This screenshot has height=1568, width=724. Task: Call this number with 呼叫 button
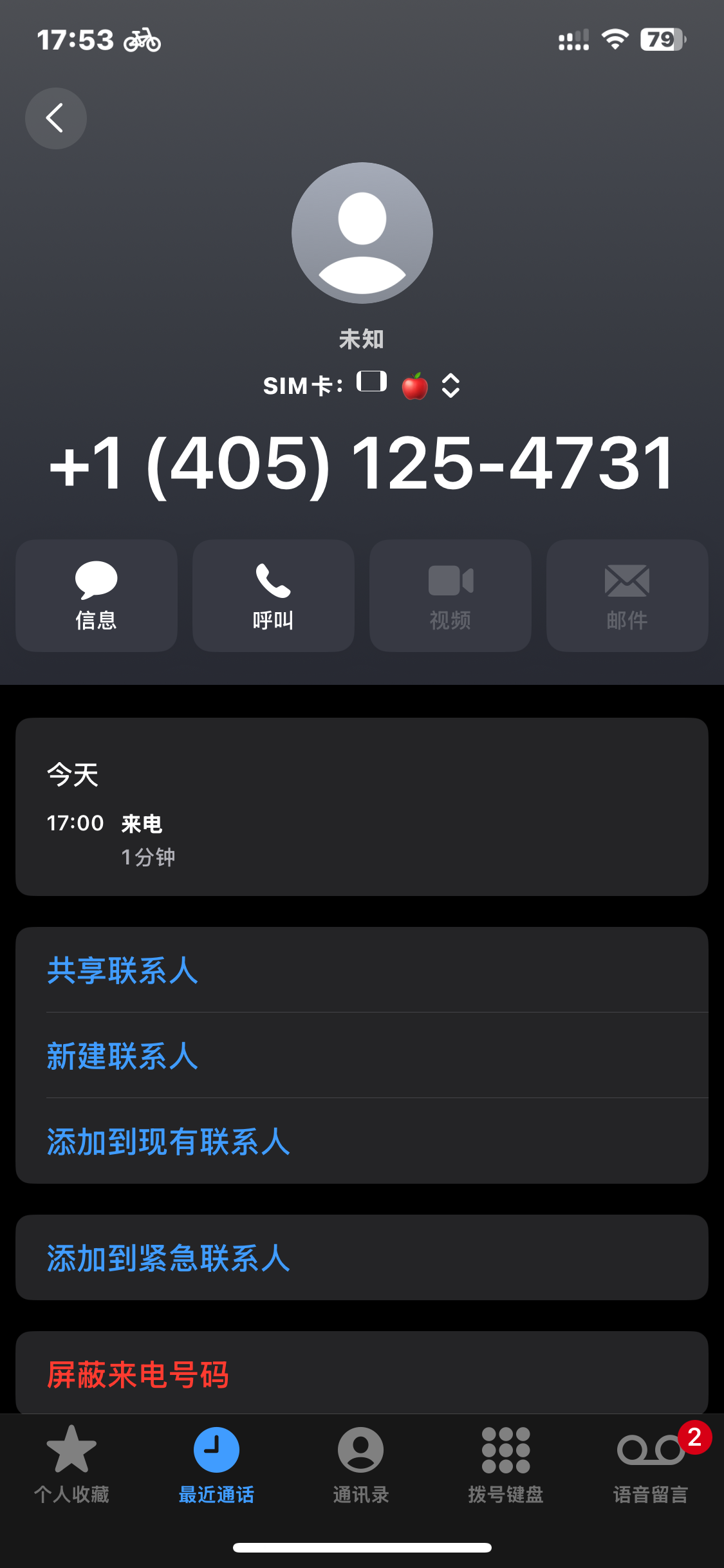pyautogui.click(x=274, y=595)
